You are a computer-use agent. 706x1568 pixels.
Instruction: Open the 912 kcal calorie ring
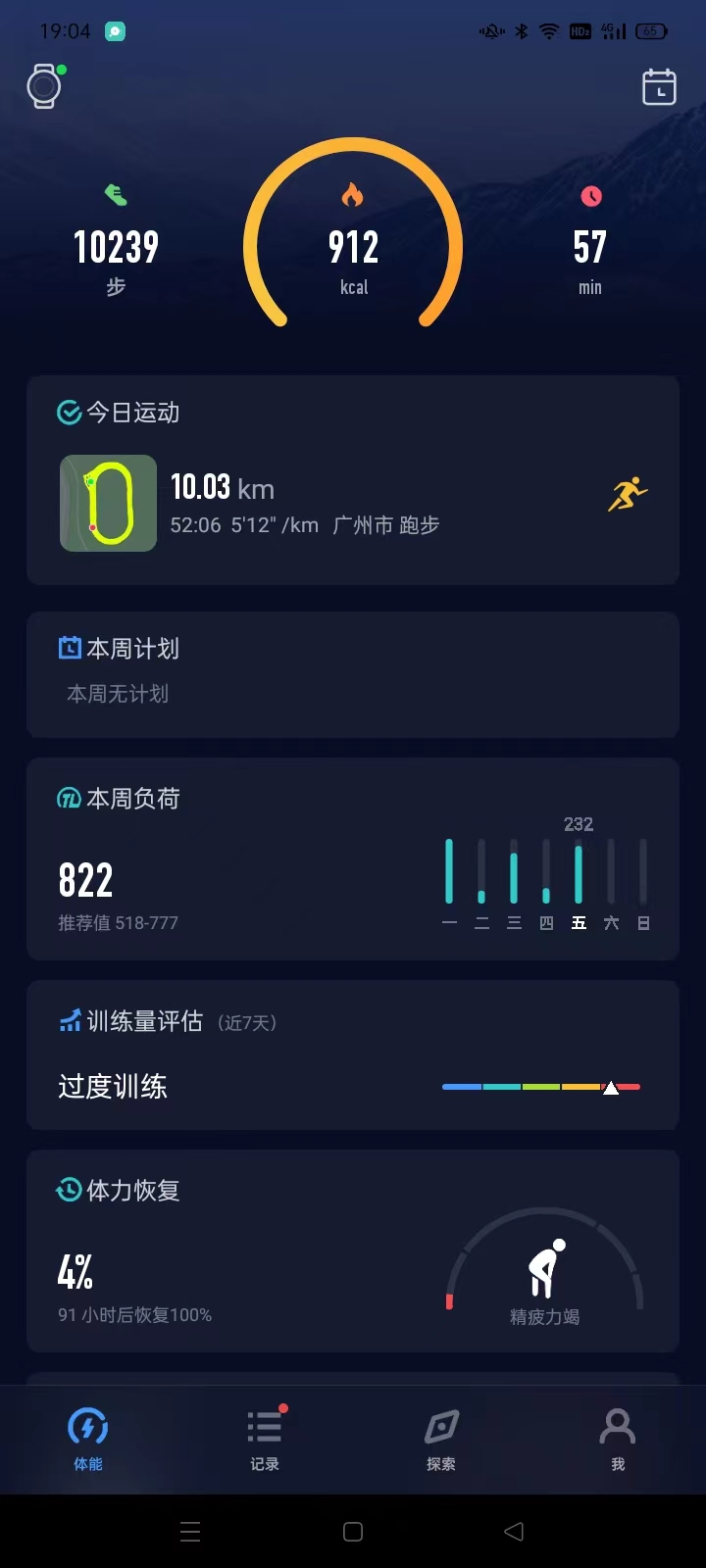(353, 245)
